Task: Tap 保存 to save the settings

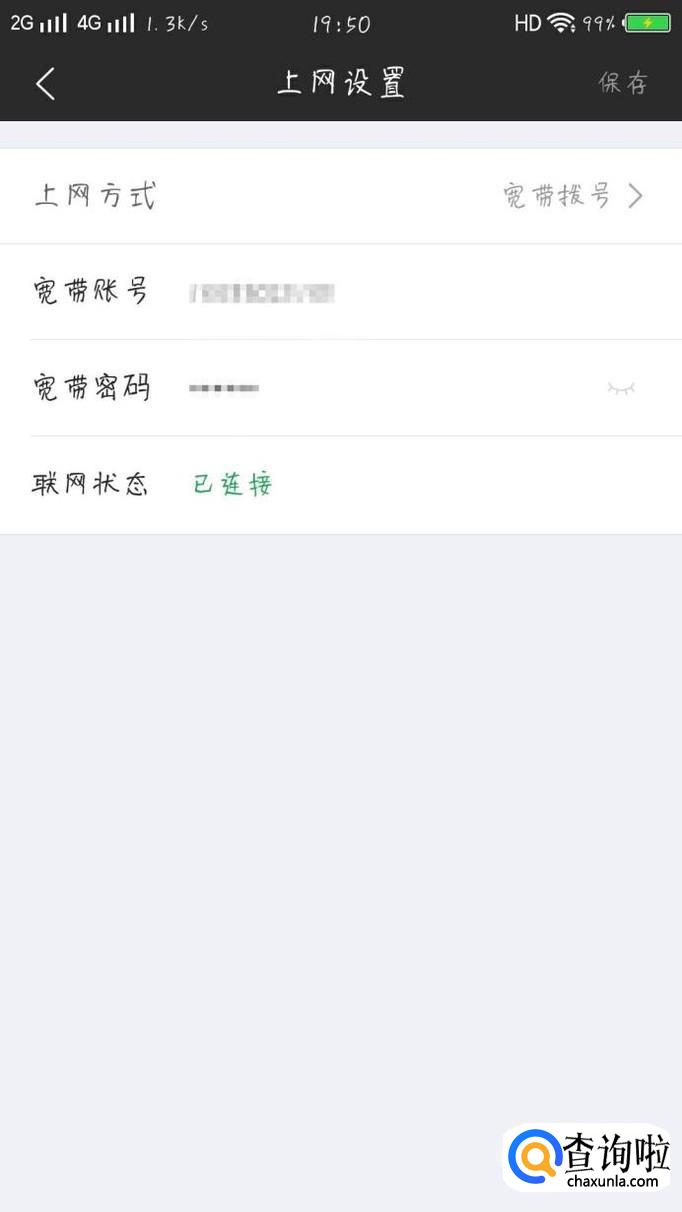Action: click(x=623, y=83)
